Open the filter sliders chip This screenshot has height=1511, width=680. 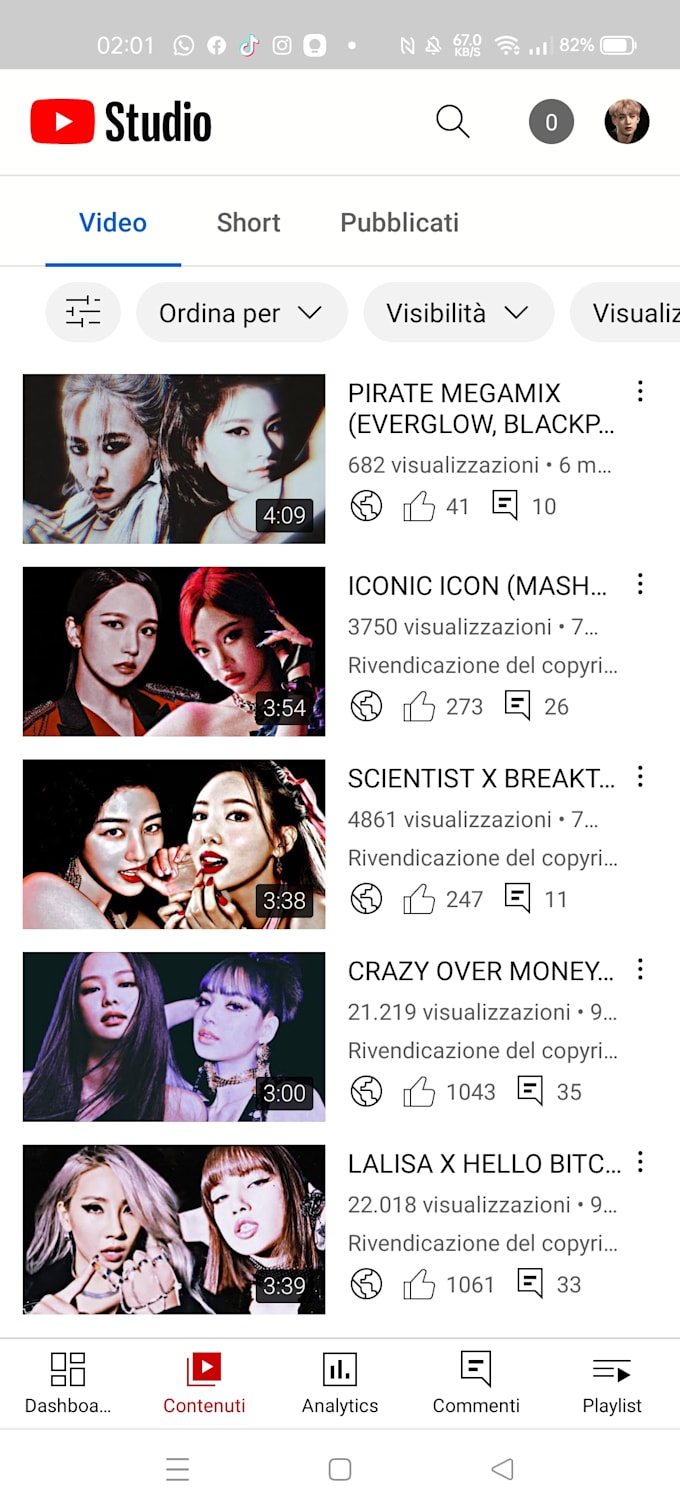(83, 313)
